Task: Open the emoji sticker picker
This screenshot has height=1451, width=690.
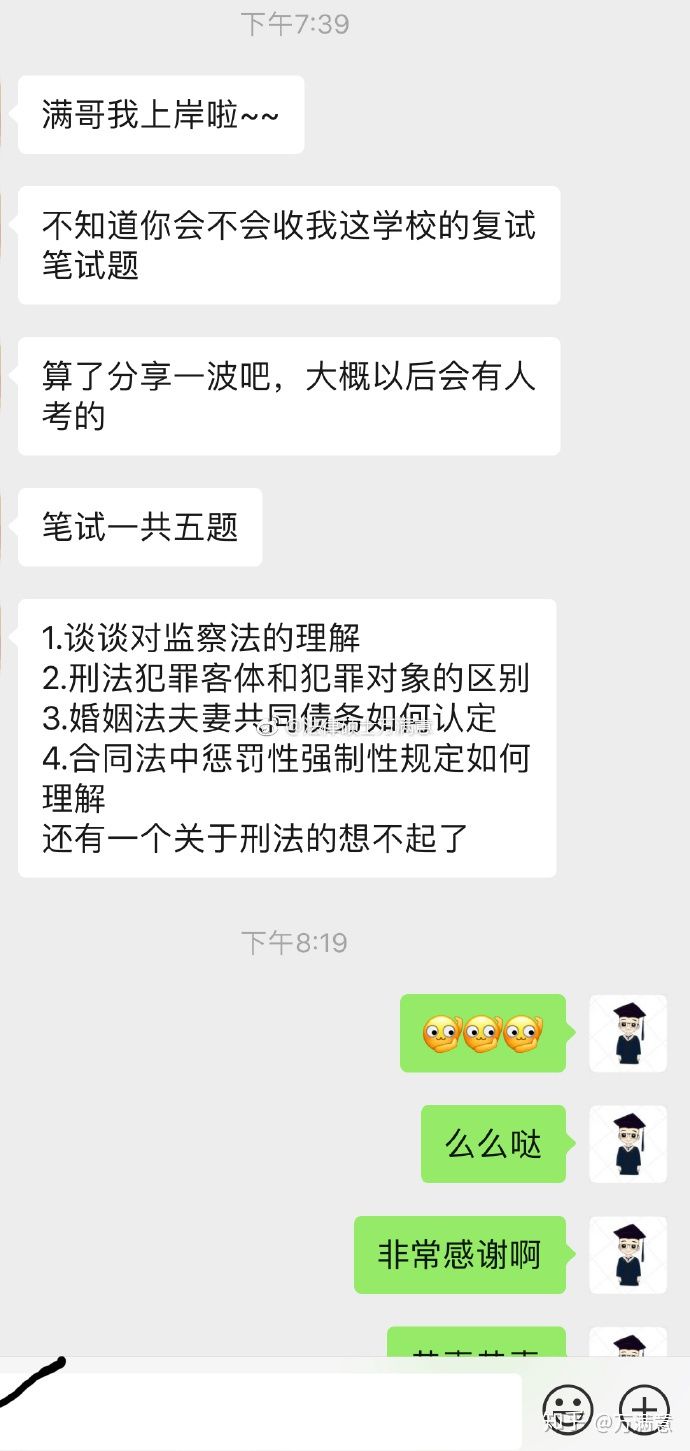Action: (568, 1410)
